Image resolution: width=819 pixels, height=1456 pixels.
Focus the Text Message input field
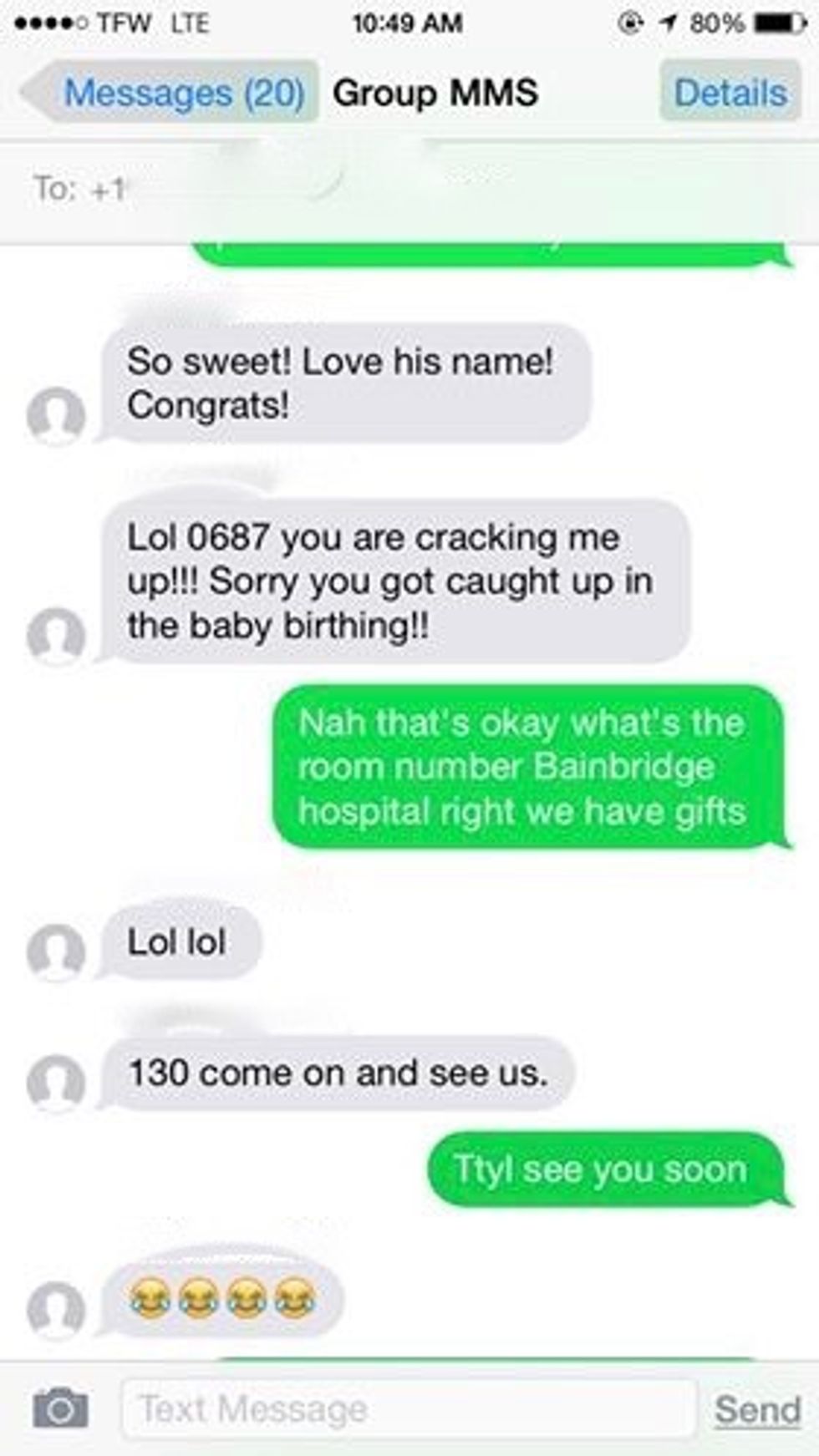[409, 1409]
